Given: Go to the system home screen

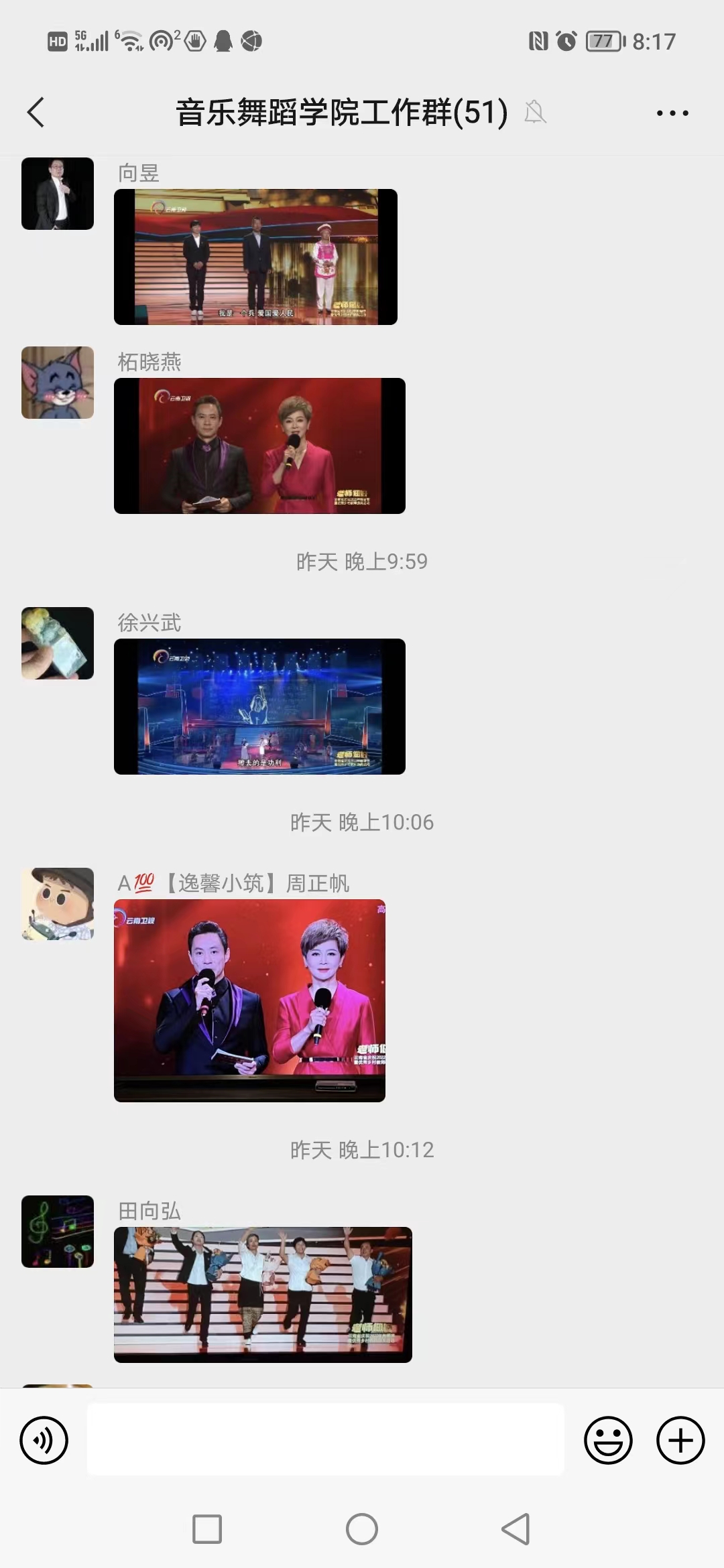Looking at the screenshot, I should point(362,1529).
